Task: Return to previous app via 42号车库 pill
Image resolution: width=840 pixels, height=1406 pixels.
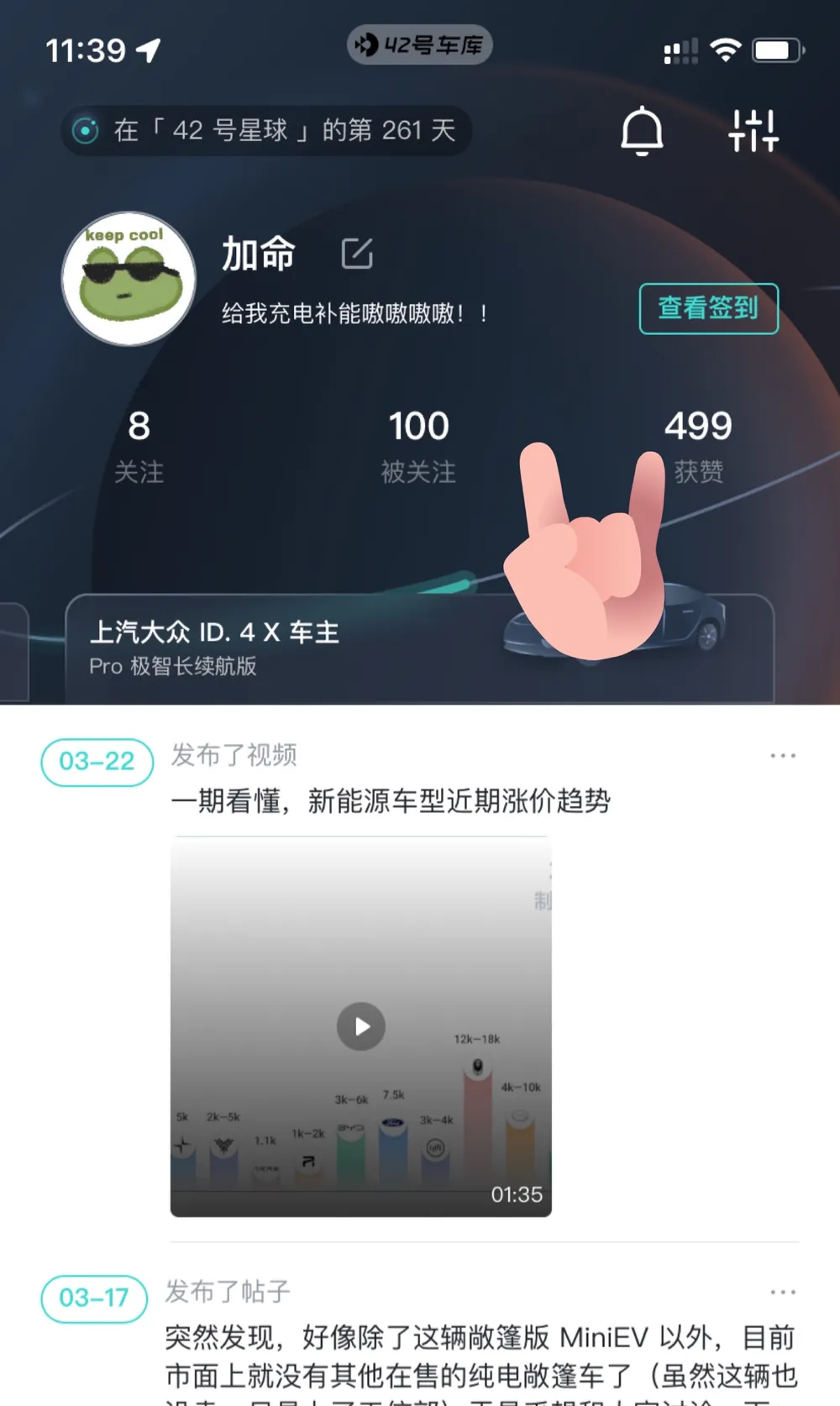Action: (x=419, y=45)
